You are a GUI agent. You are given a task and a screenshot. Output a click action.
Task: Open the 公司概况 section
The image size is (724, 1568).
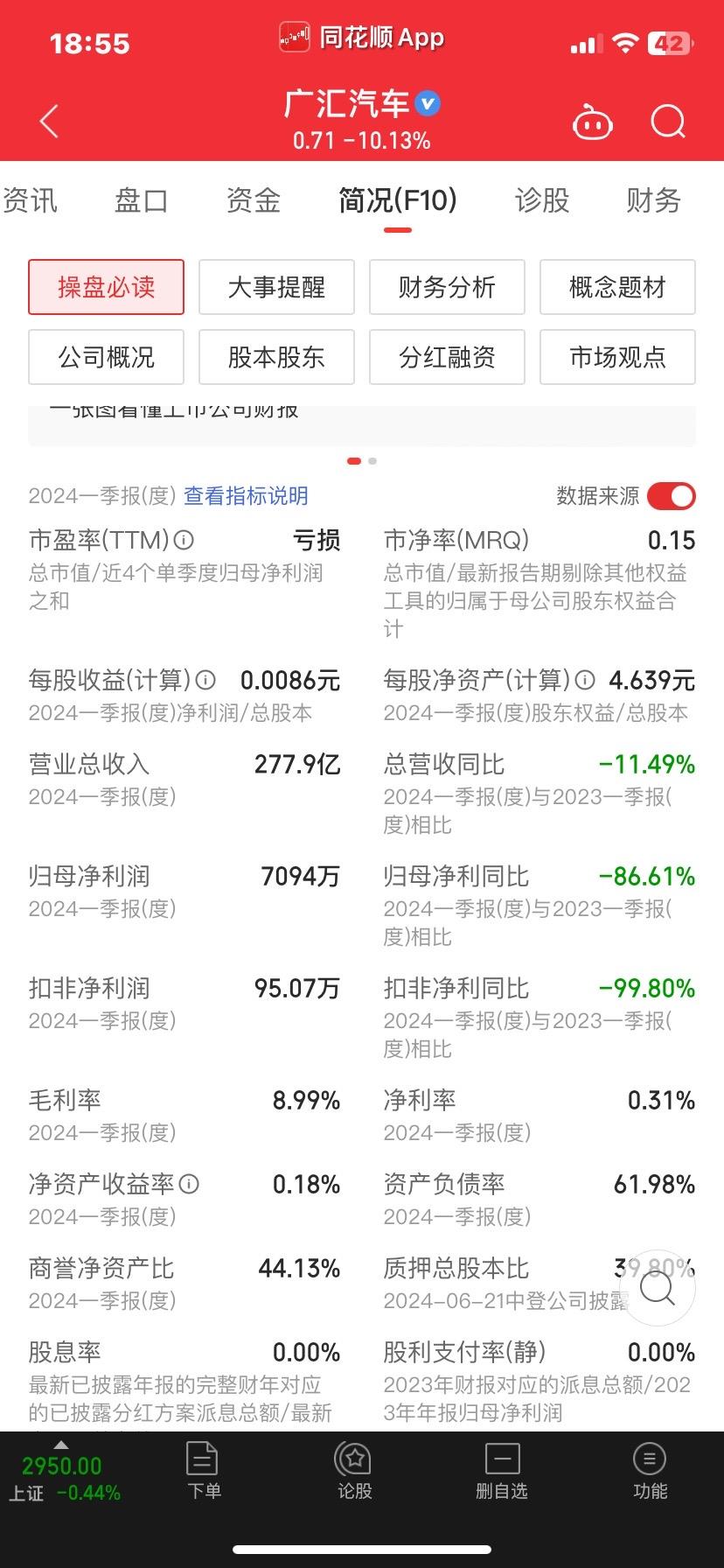[106, 357]
